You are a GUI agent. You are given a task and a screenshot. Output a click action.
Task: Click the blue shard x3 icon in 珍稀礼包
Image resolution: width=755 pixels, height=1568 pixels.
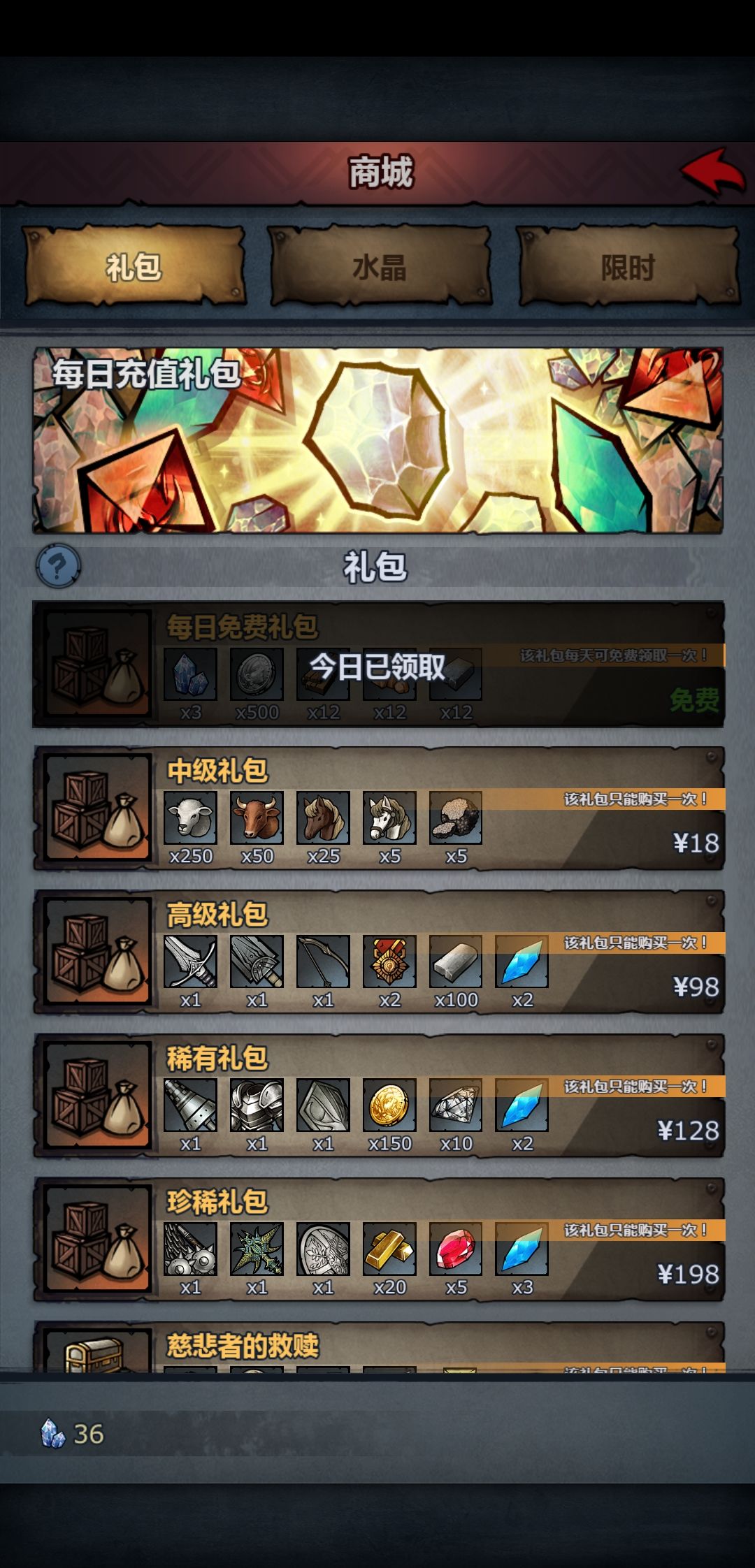pyautogui.click(x=522, y=1253)
